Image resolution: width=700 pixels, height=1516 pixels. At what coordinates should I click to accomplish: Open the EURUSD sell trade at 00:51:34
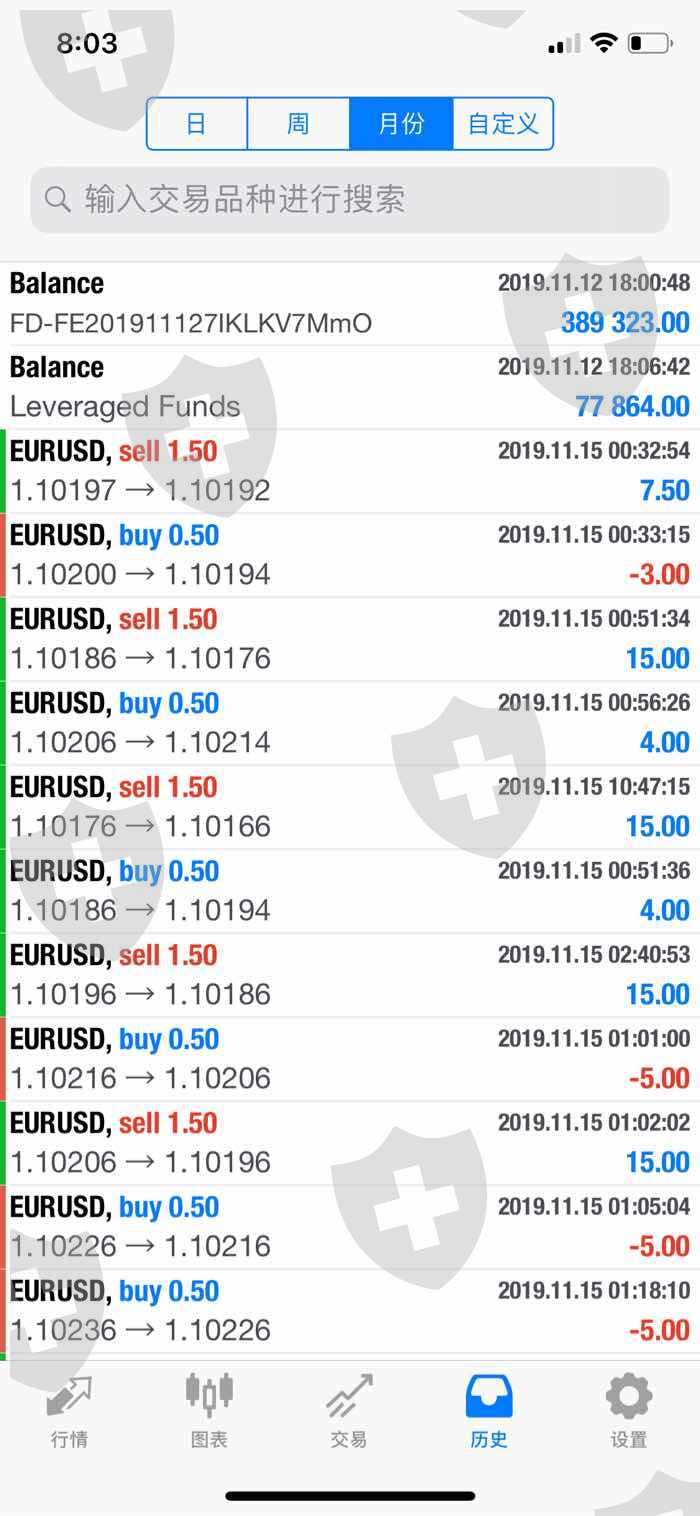point(350,640)
